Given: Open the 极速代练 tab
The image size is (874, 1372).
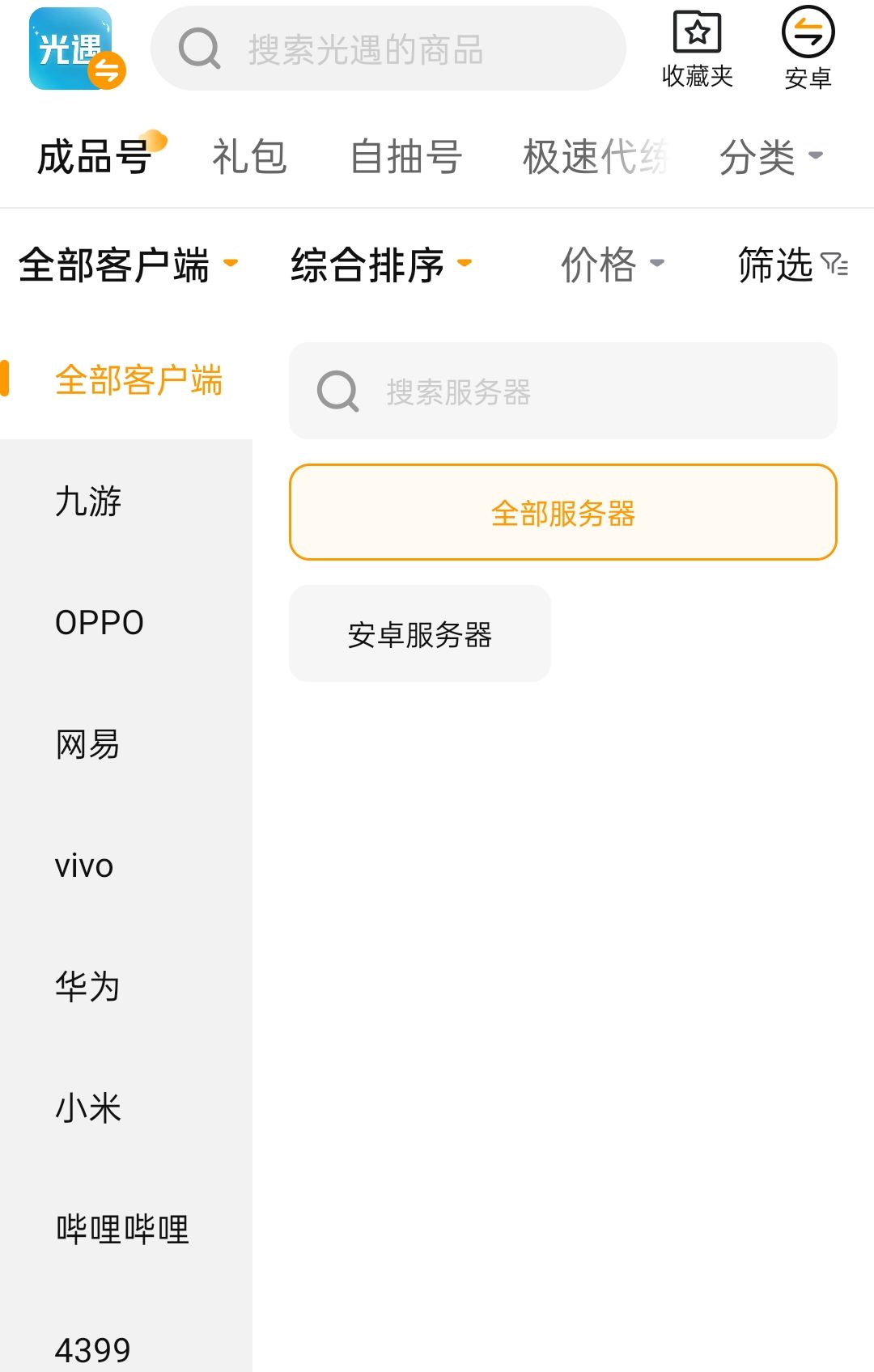Looking at the screenshot, I should pos(595,156).
